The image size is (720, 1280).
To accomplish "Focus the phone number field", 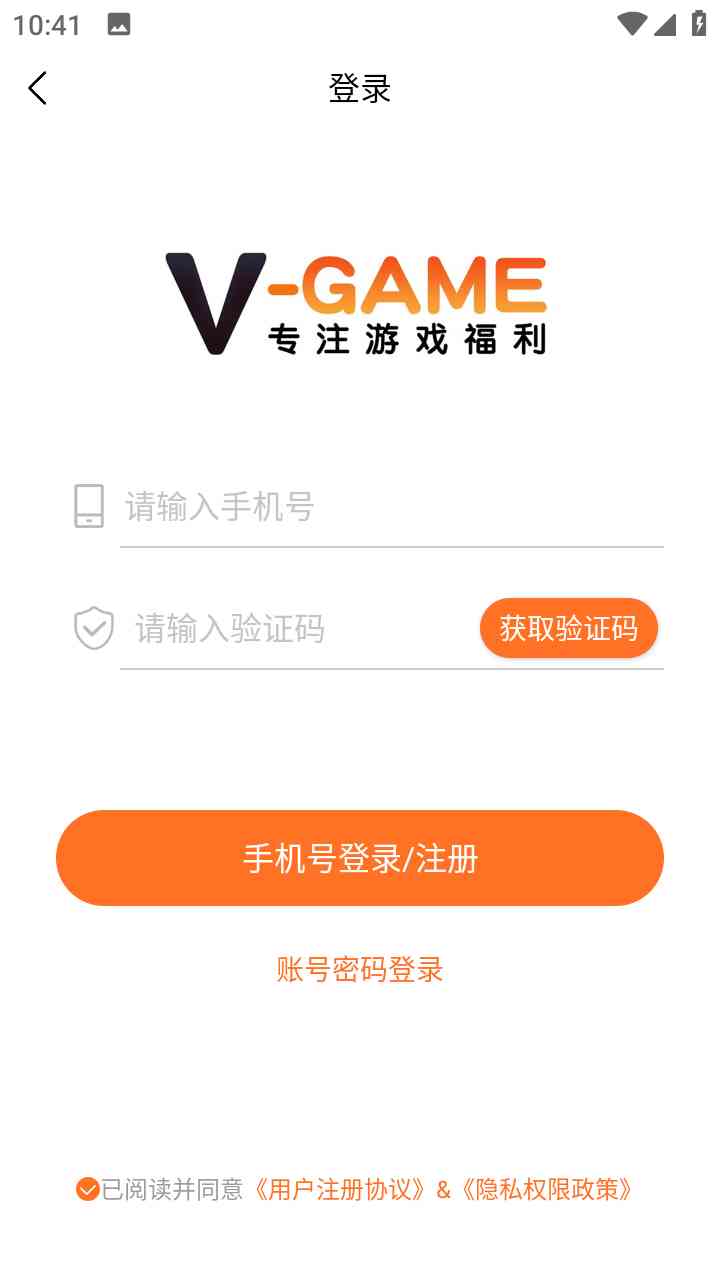I will coord(390,507).
